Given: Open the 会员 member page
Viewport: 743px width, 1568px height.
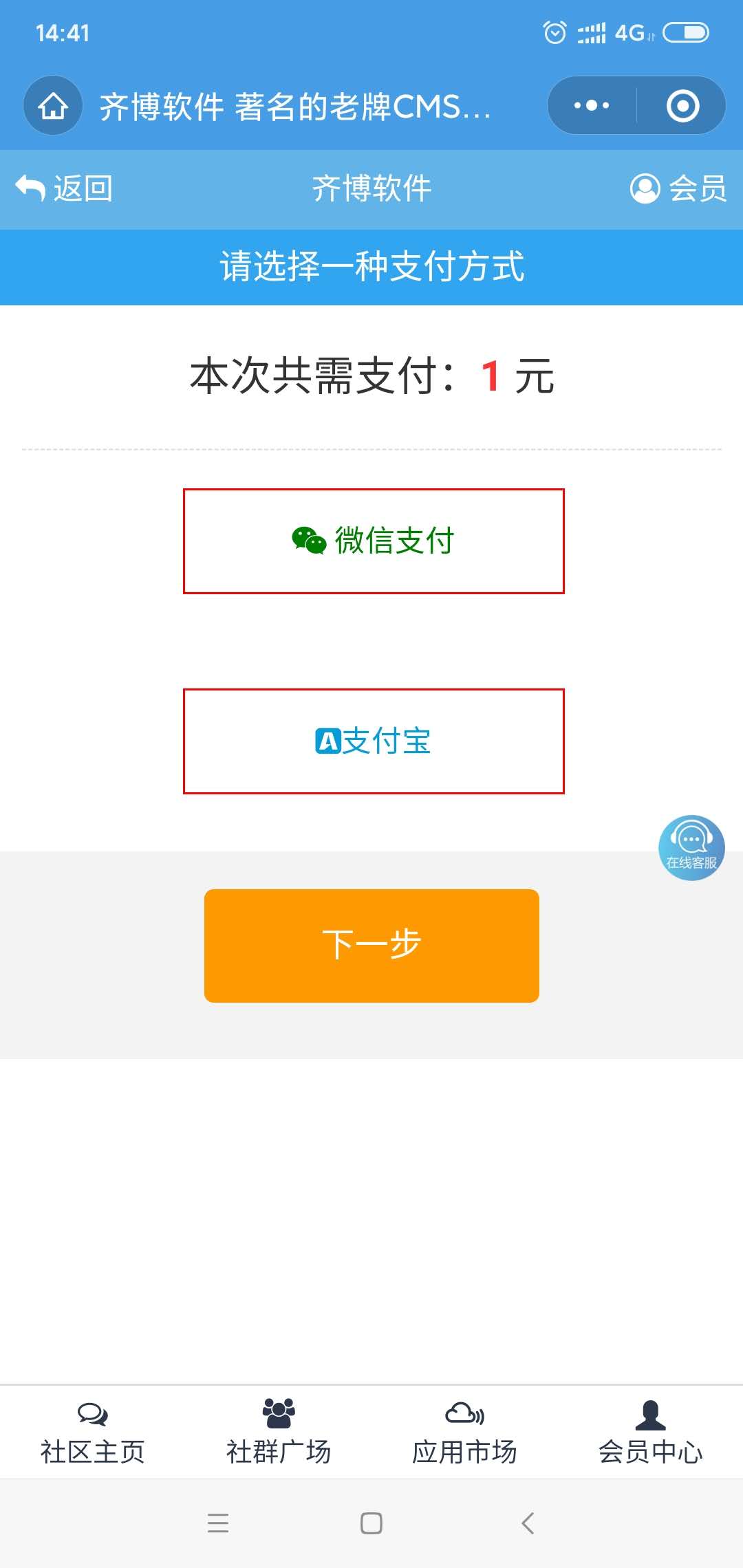Looking at the screenshot, I should click(678, 188).
